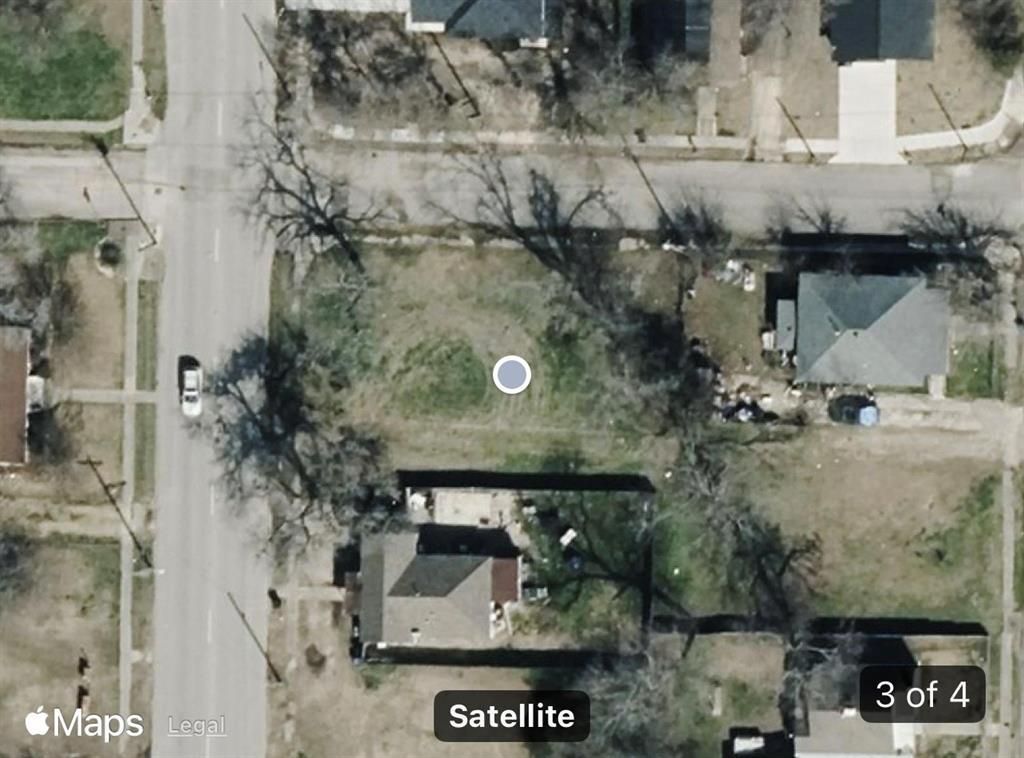1024x758 pixels.
Task: Select the location marker on the map
Action: [512, 375]
